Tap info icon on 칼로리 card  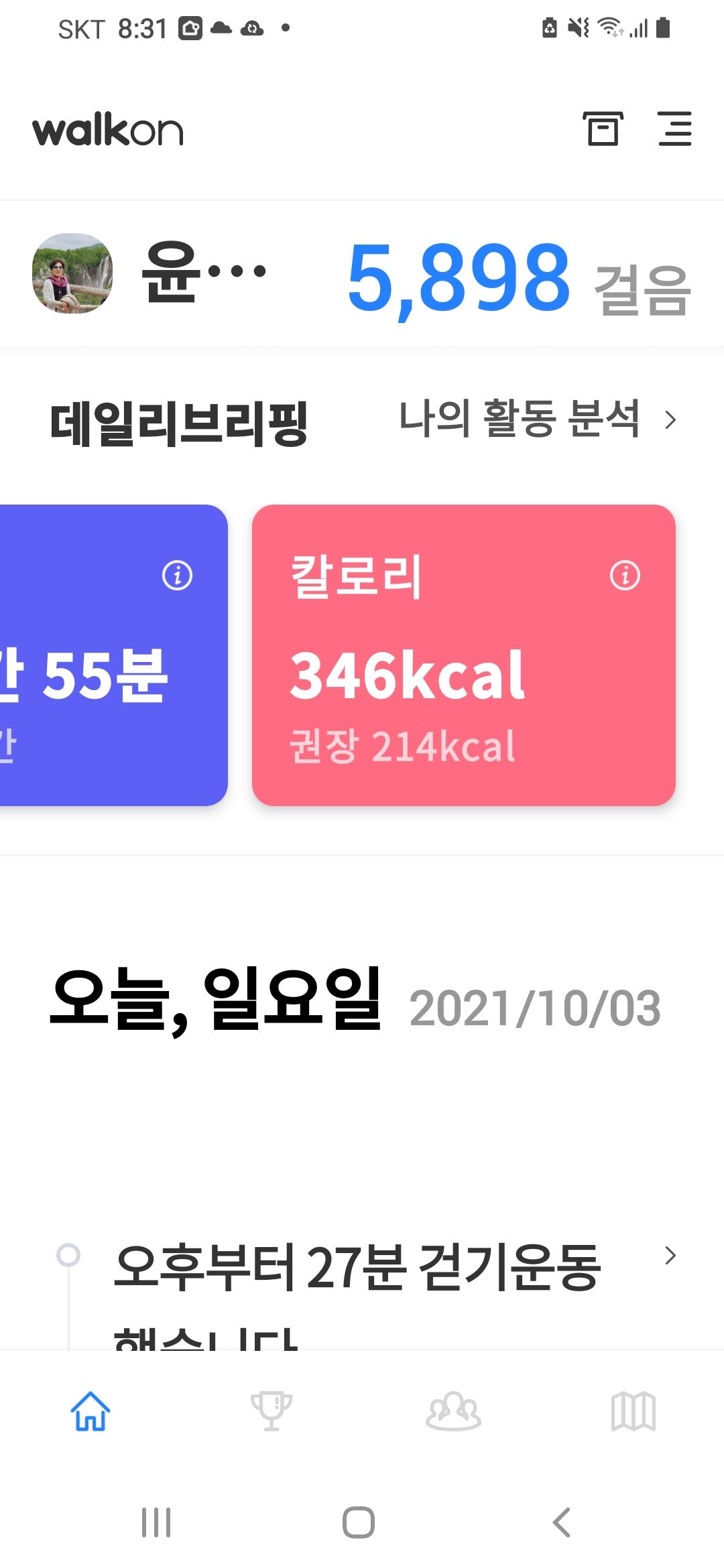(x=625, y=575)
